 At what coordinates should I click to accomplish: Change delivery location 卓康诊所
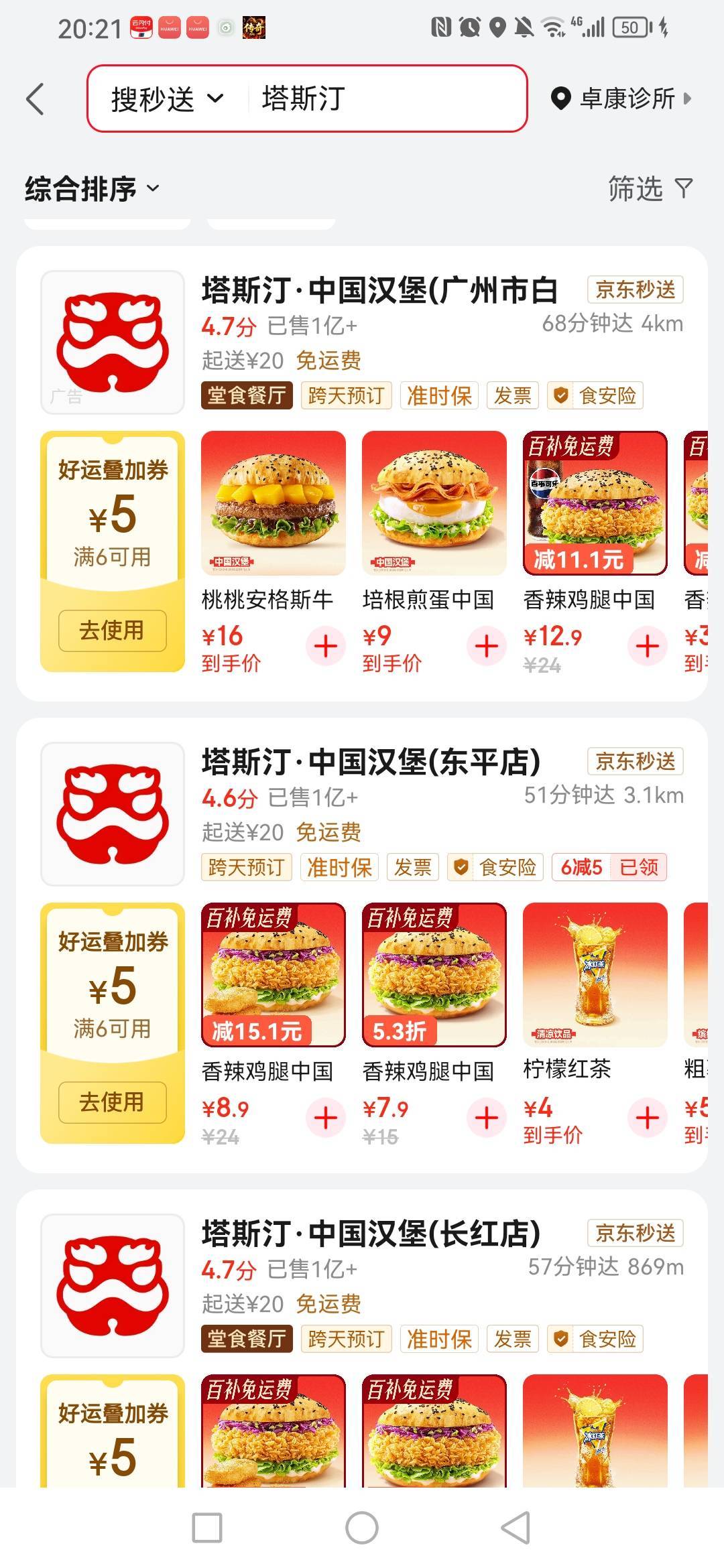(x=620, y=99)
